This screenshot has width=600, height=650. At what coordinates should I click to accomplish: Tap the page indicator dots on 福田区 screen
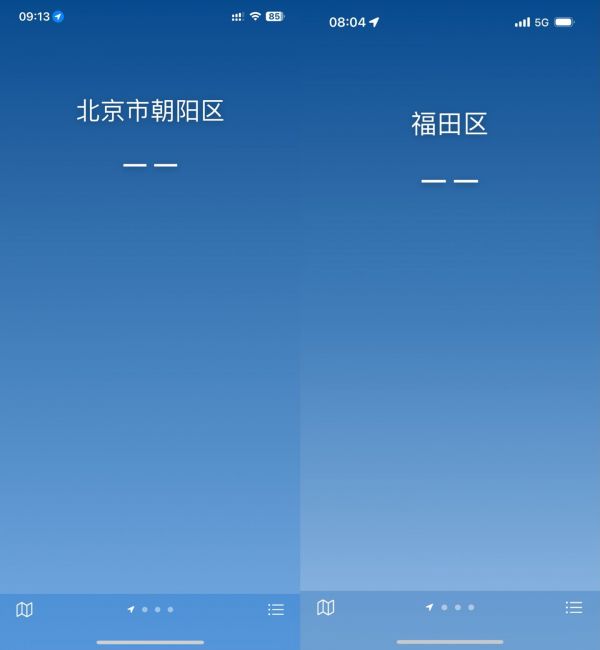(450, 607)
